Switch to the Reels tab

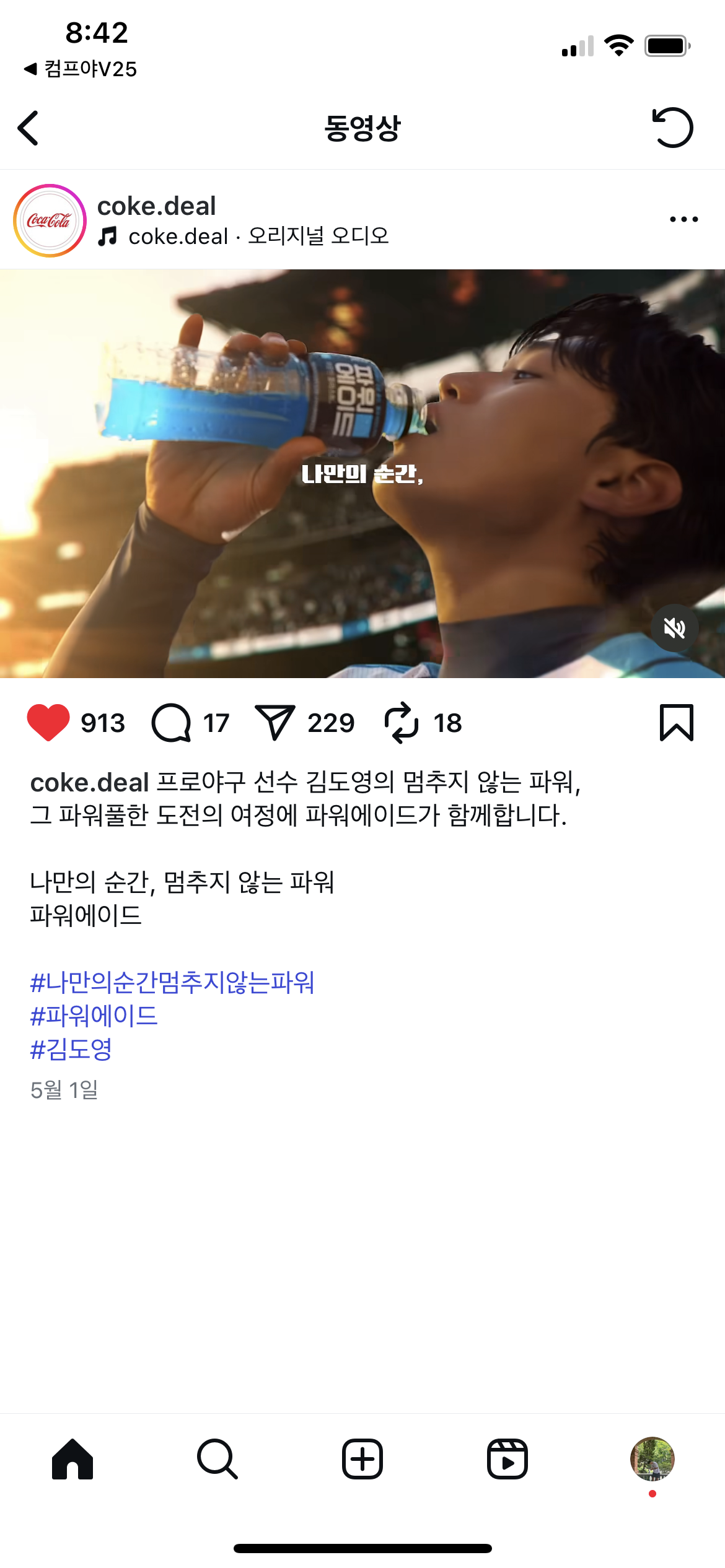click(507, 1459)
